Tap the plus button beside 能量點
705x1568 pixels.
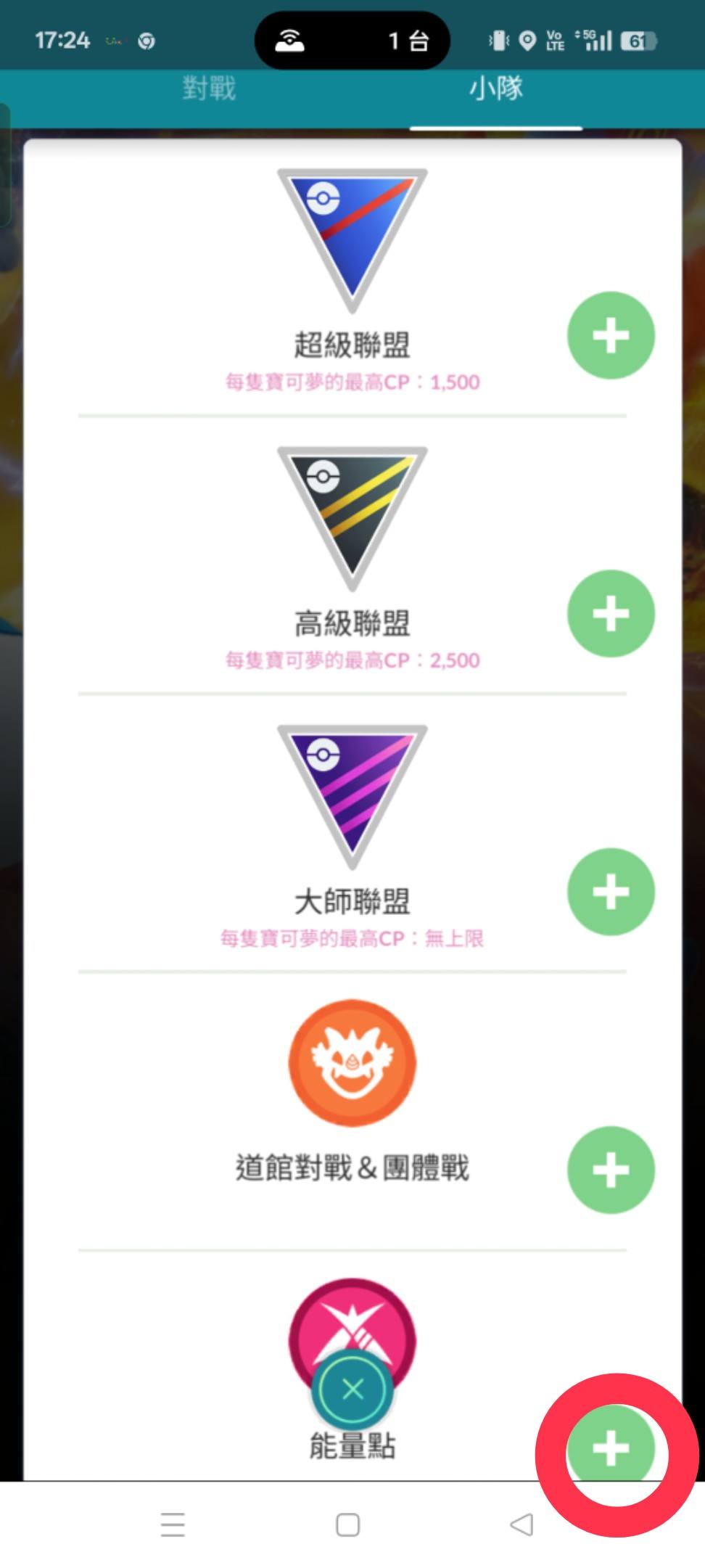[611, 1448]
